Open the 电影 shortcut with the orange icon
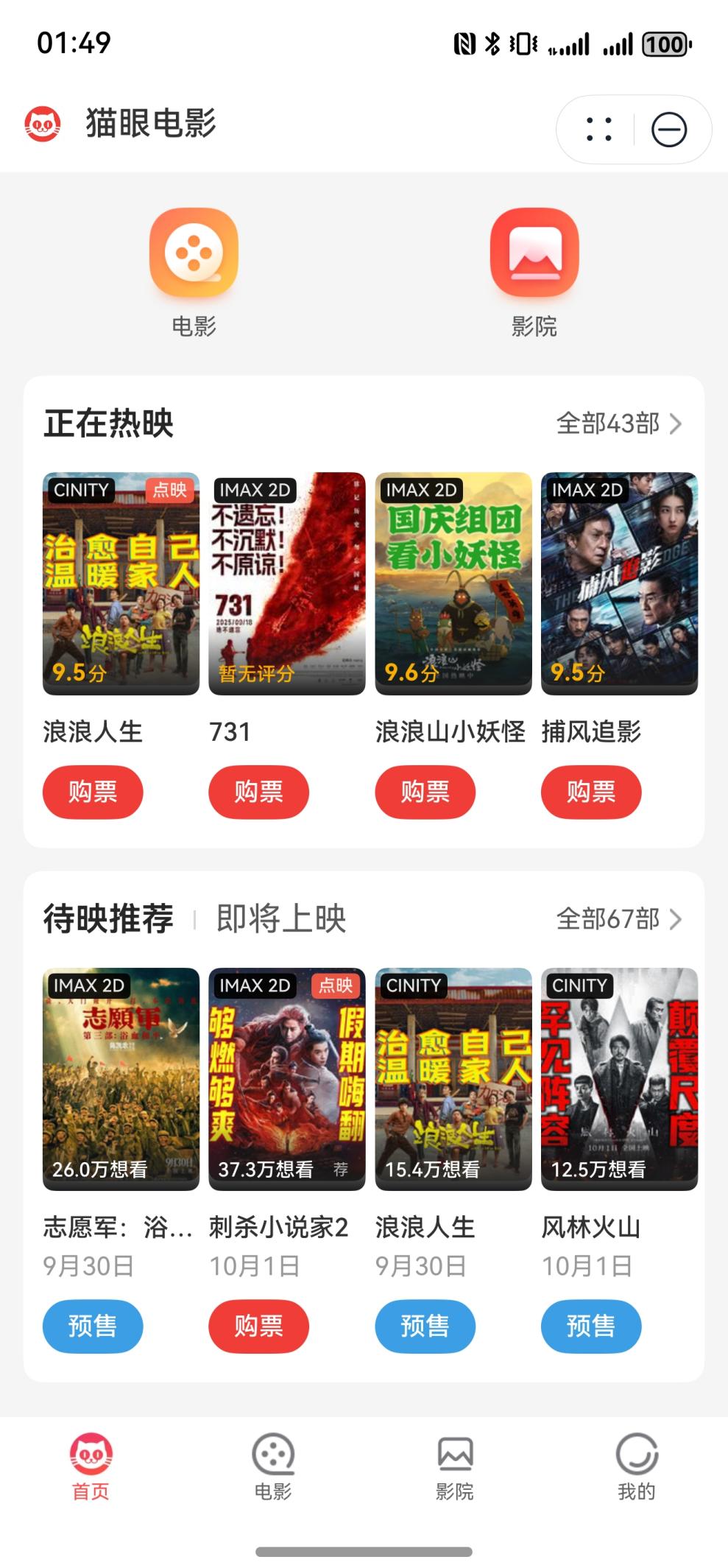The width and height of the screenshot is (728, 1568). [x=194, y=253]
